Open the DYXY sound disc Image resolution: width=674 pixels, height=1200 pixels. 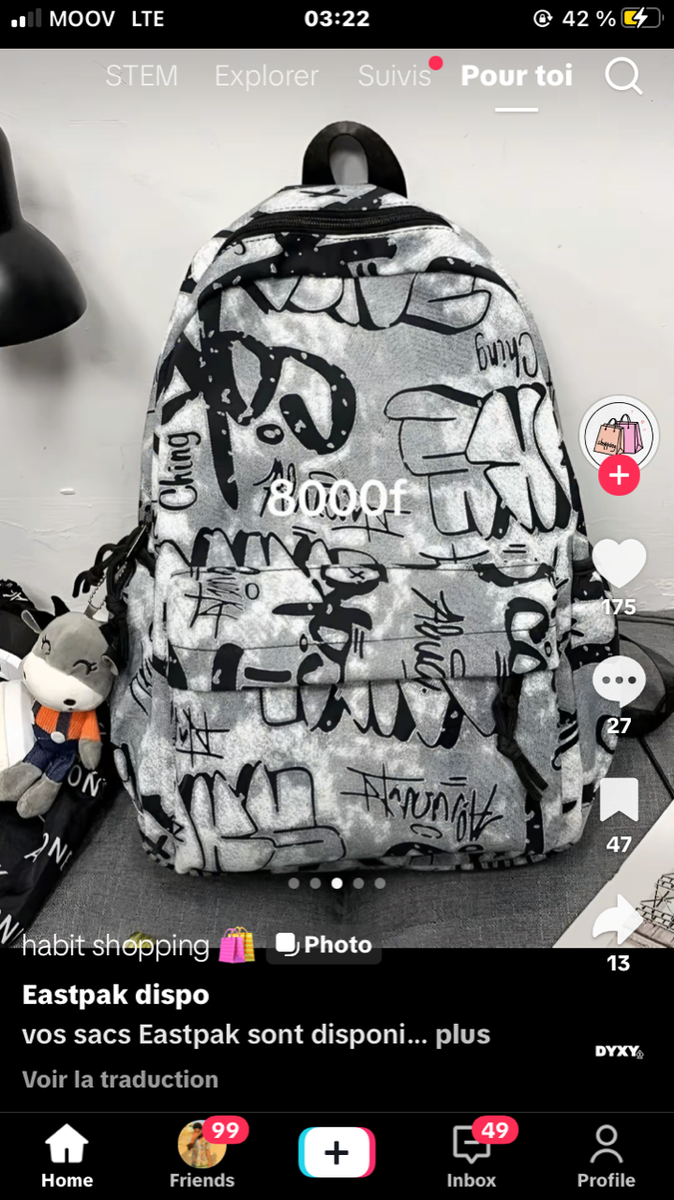(619, 1052)
